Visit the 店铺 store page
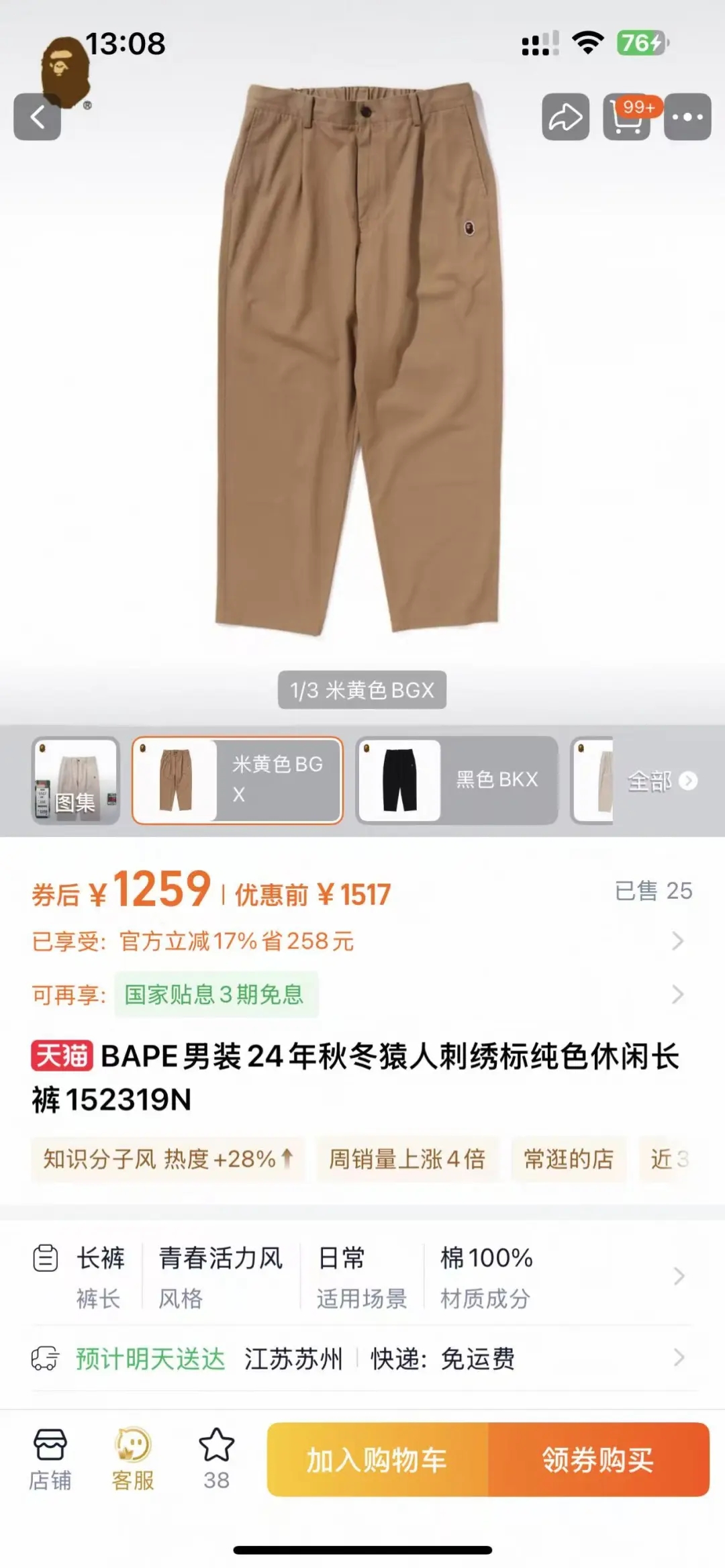Viewport: 725px width, 1568px height. click(50, 1459)
